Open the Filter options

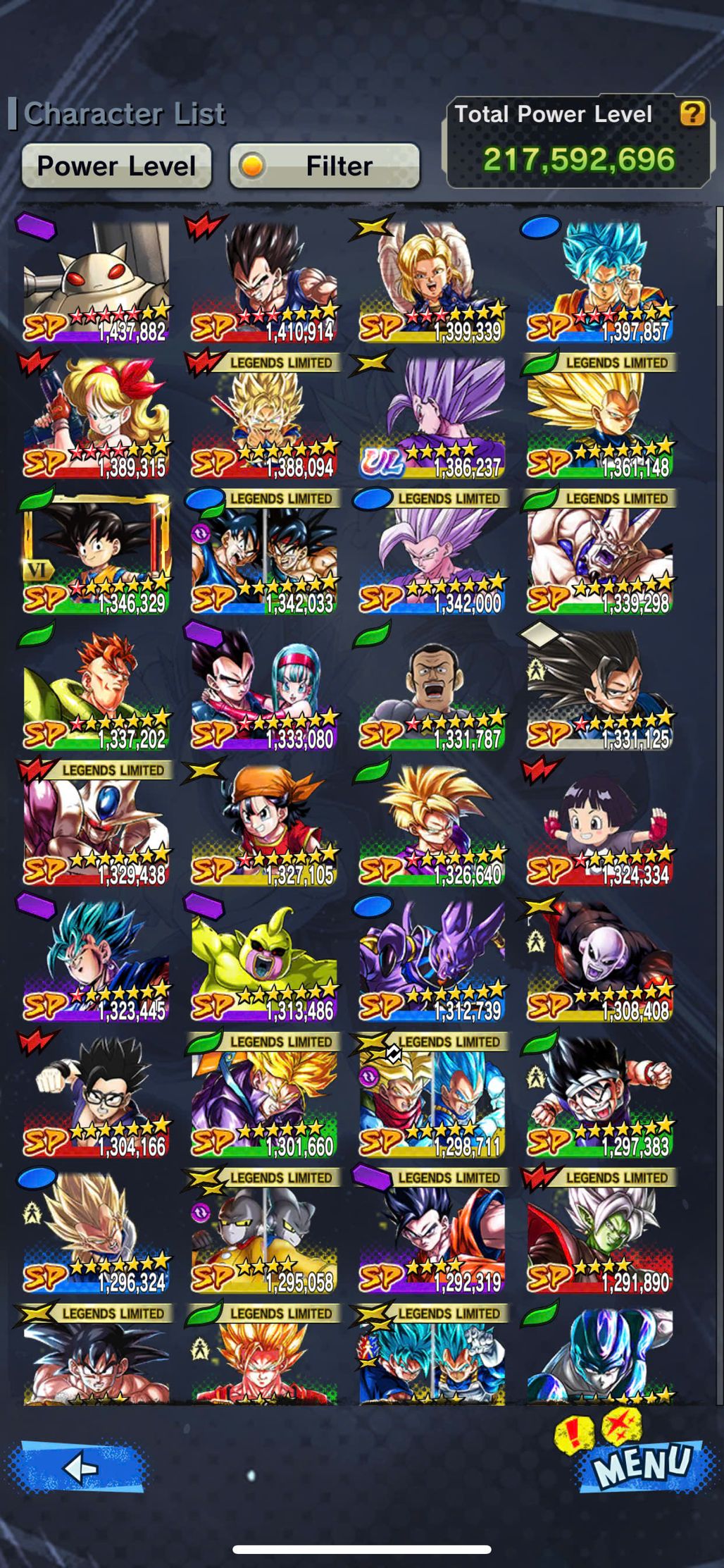pos(325,166)
